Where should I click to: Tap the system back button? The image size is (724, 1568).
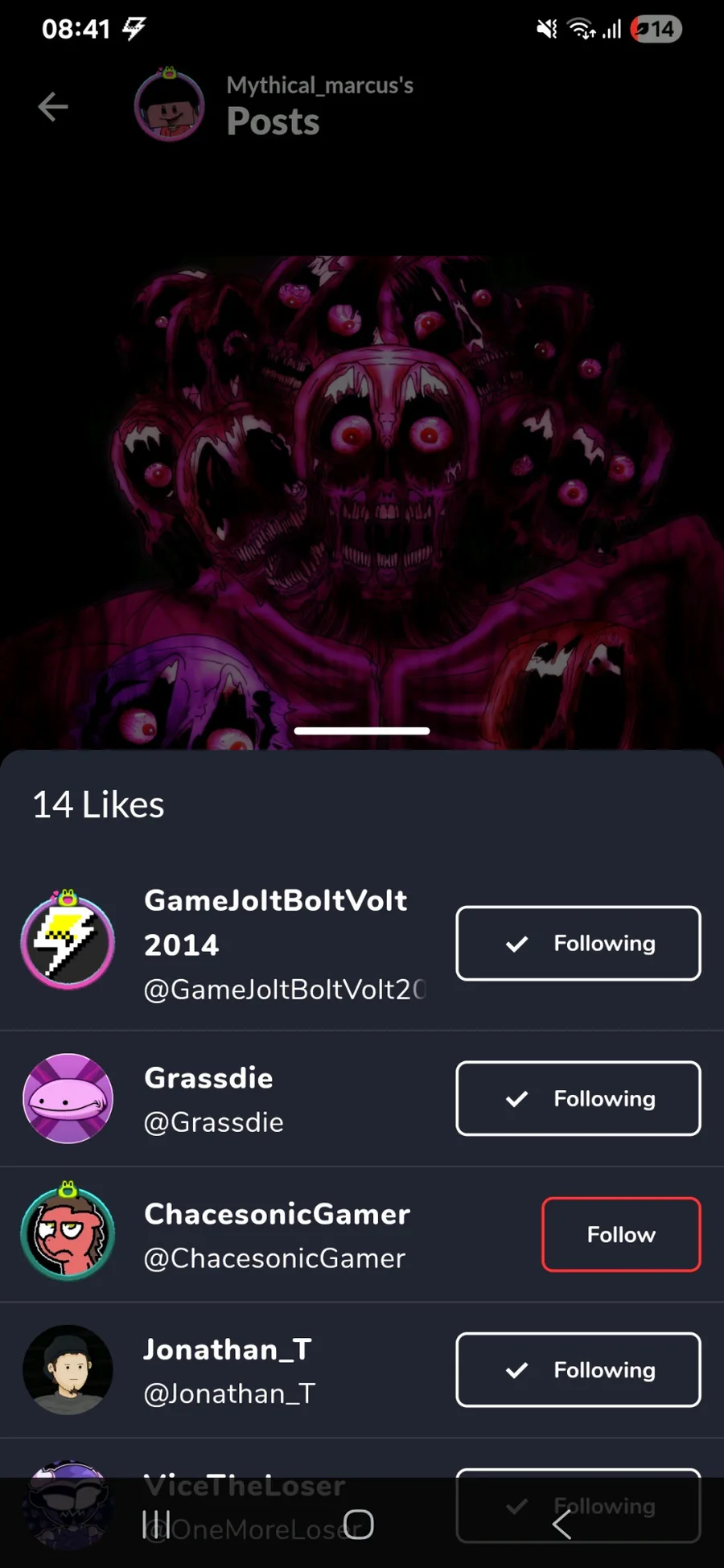(562, 1524)
